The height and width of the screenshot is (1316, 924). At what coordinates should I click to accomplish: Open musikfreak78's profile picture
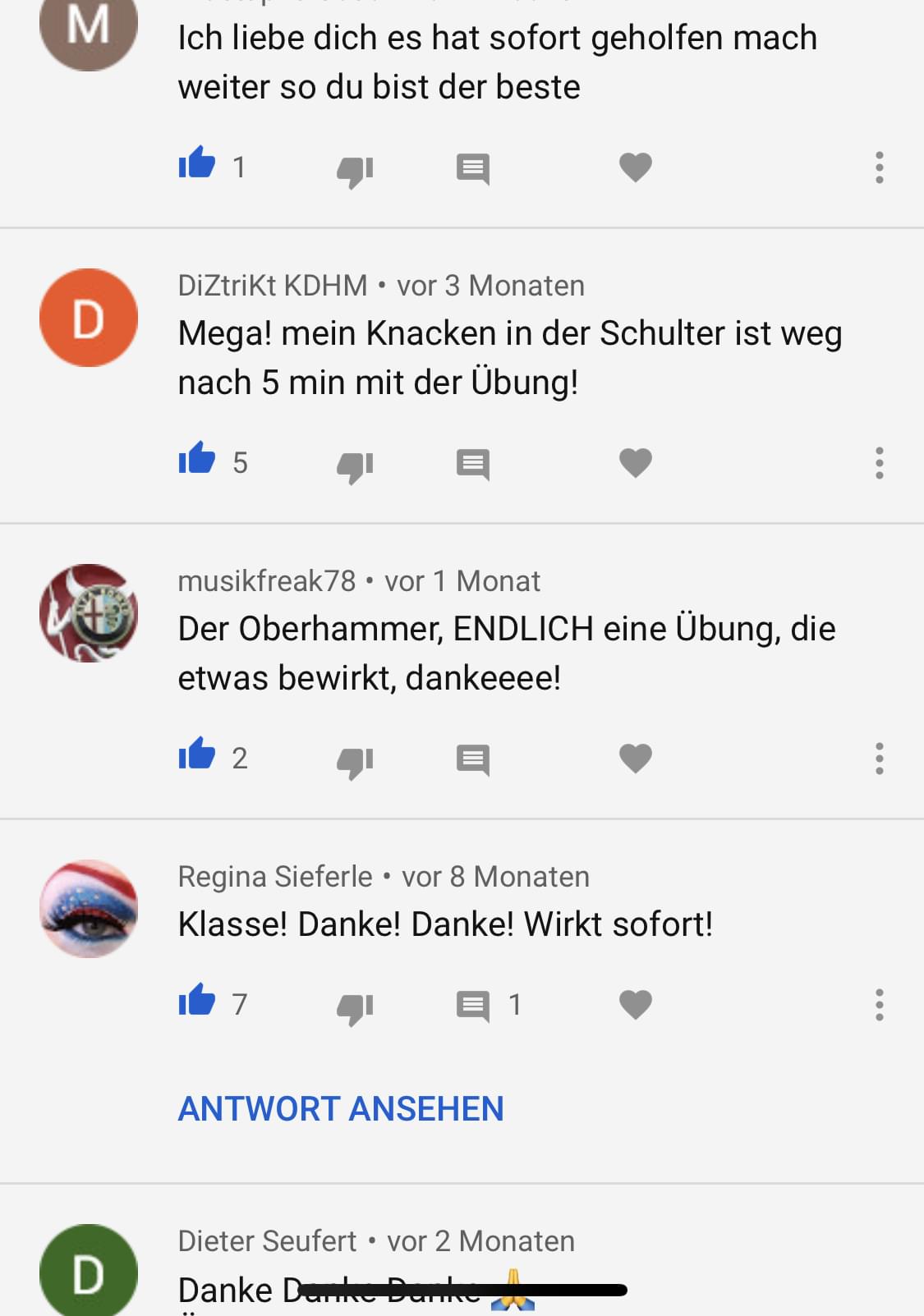tap(89, 613)
